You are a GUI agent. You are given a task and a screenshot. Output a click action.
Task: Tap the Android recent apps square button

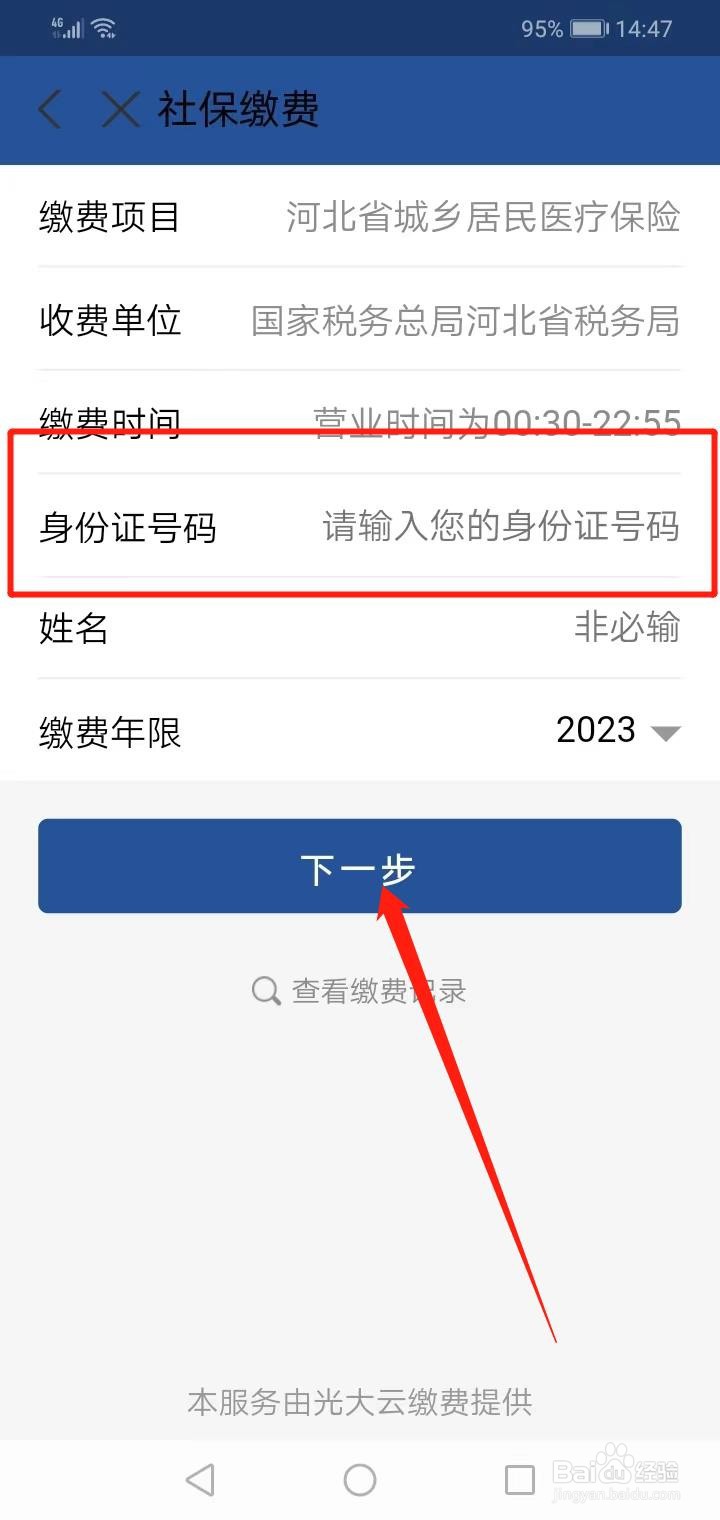pos(519,1478)
